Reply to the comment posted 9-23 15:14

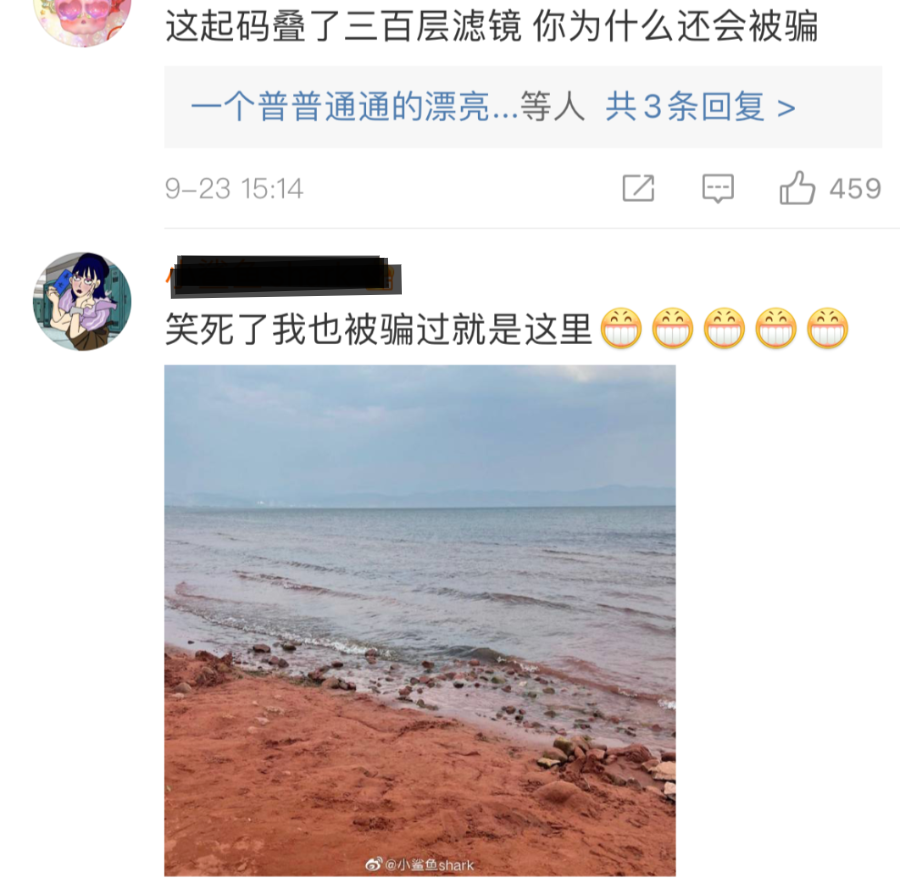(x=718, y=188)
